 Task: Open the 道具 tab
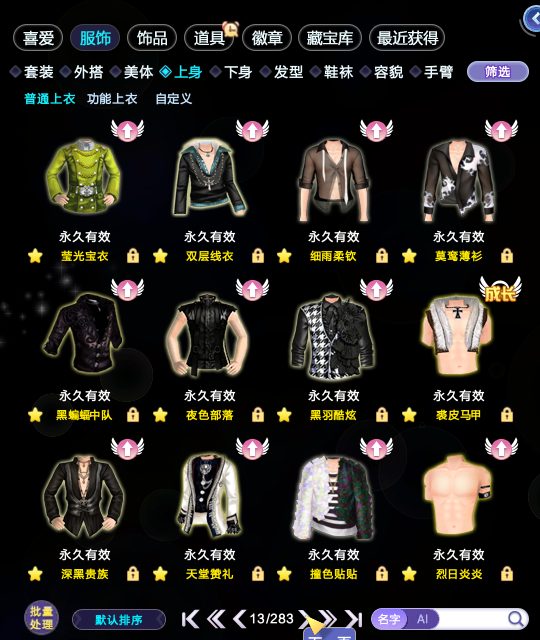click(x=209, y=38)
